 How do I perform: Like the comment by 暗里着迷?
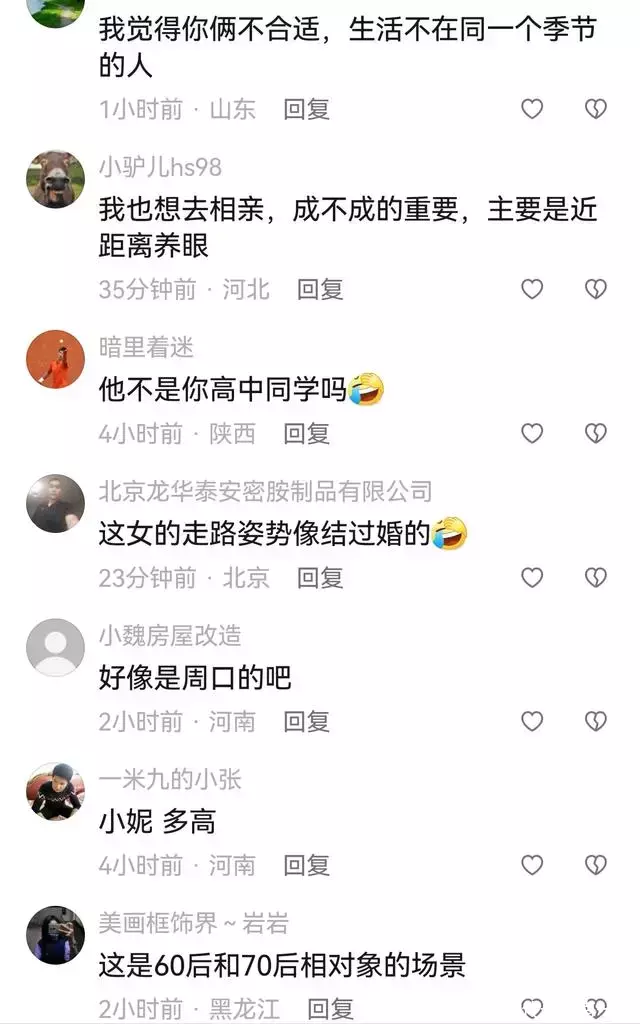tap(532, 433)
